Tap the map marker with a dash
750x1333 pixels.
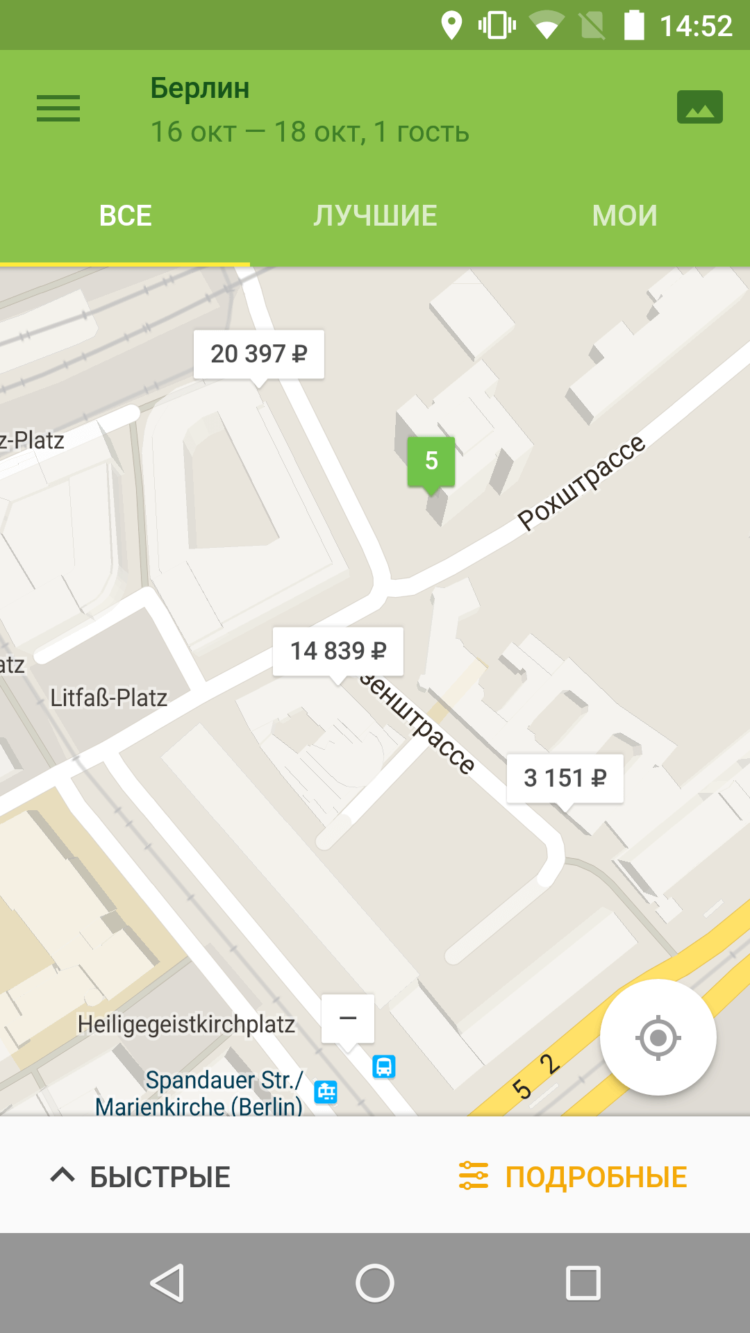tap(348, 1019)
